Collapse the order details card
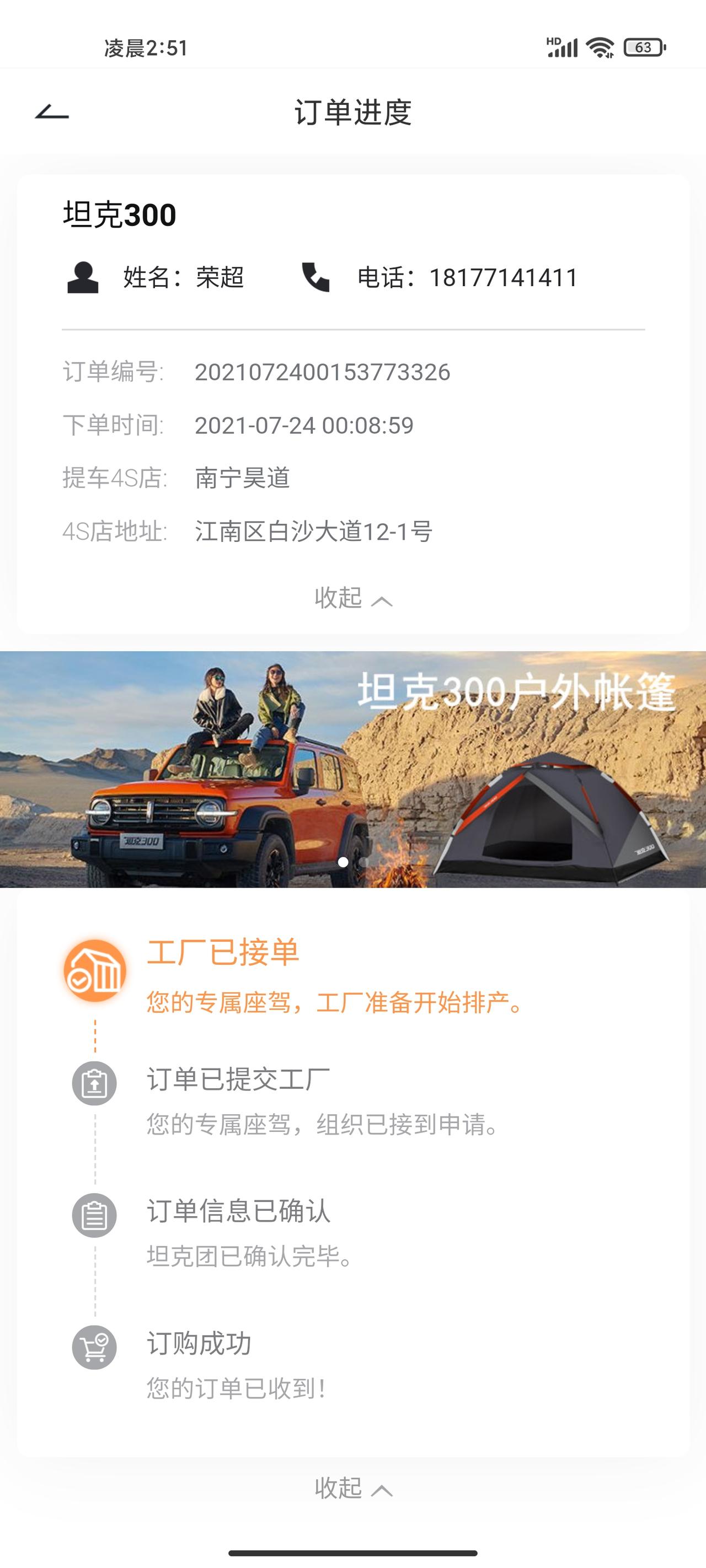This screenshot has width=706, height=1568. coord(352,598)
